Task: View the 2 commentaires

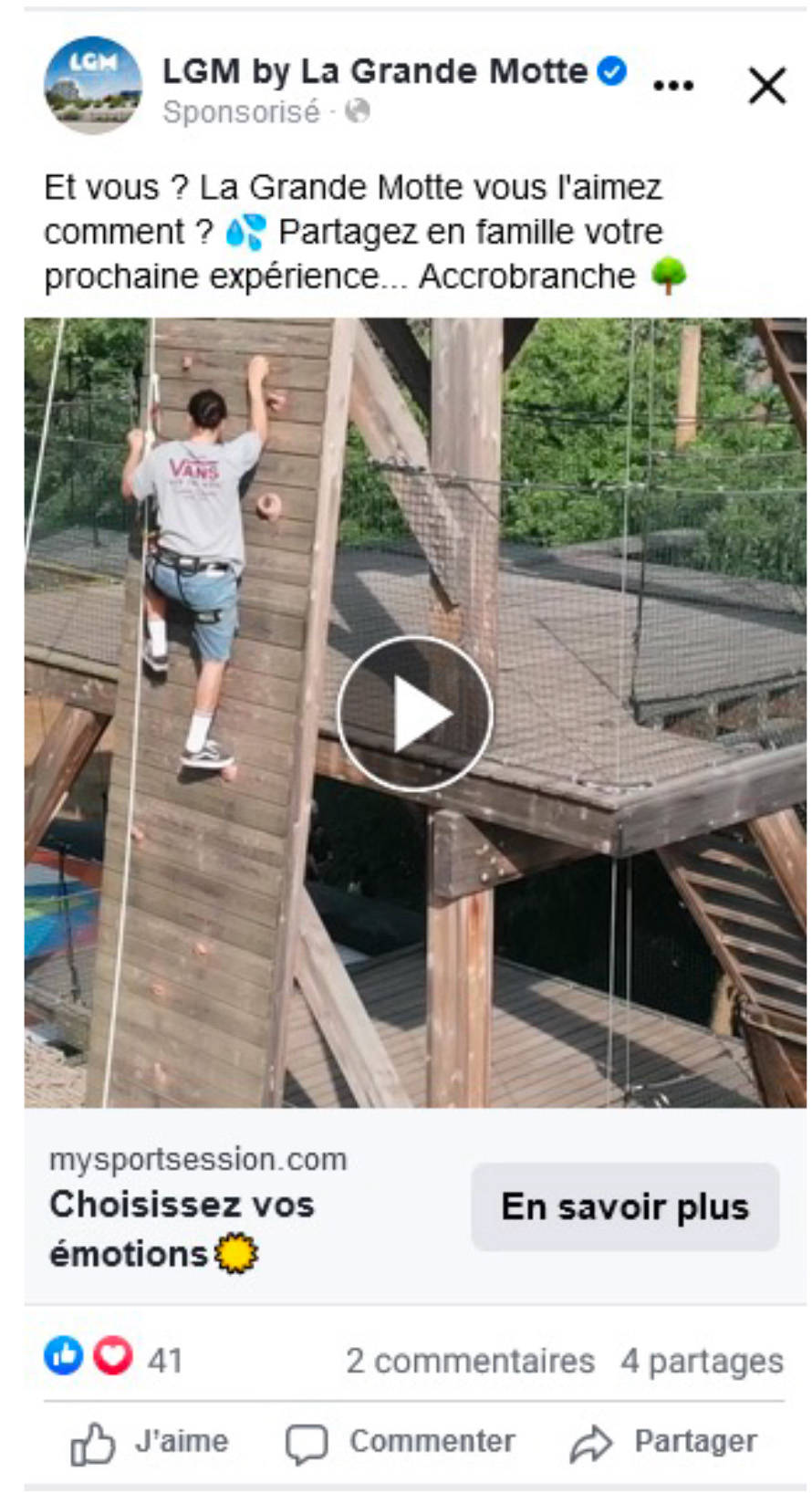Action: click(x=470, y=1361)
